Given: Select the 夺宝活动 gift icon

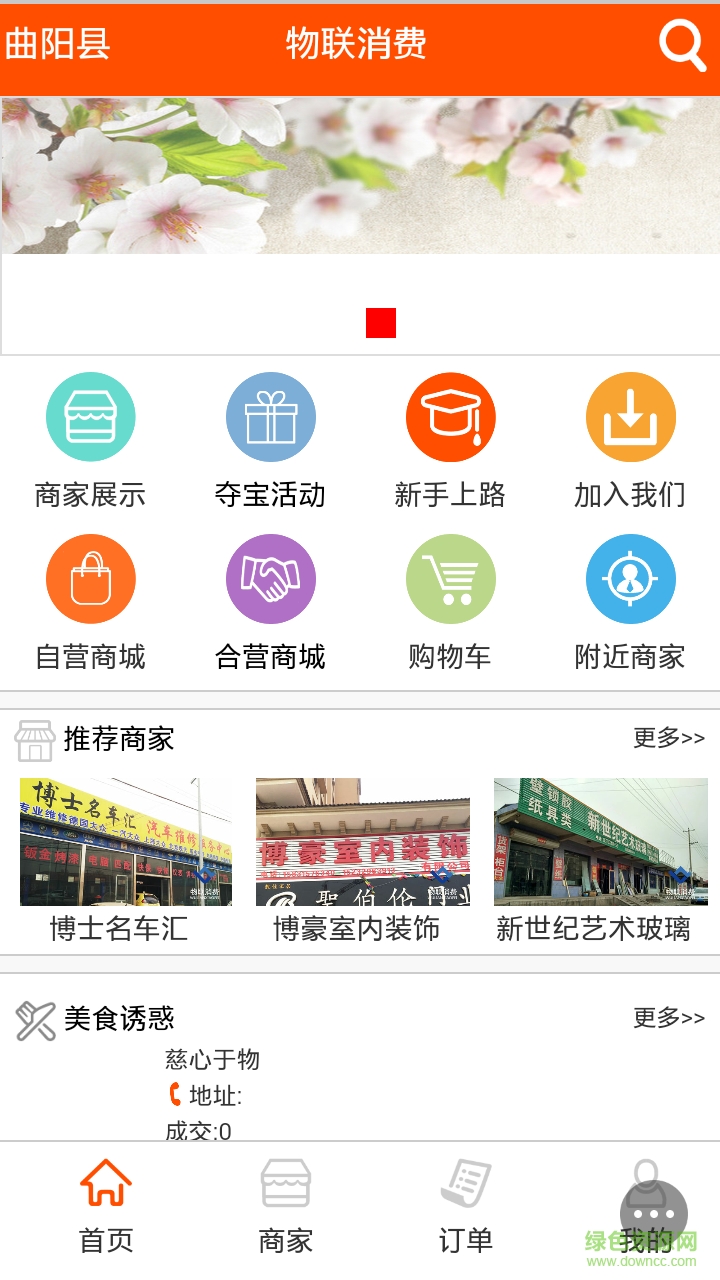Looking at the screenshot, I should click(x=270, y=417).
